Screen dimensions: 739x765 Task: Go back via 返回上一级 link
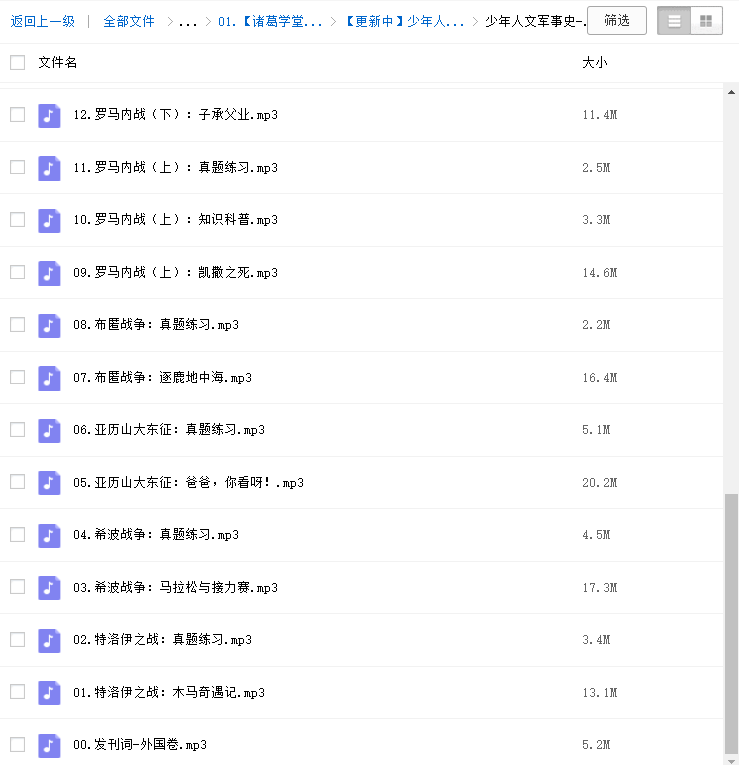click(x=43, y=21)
